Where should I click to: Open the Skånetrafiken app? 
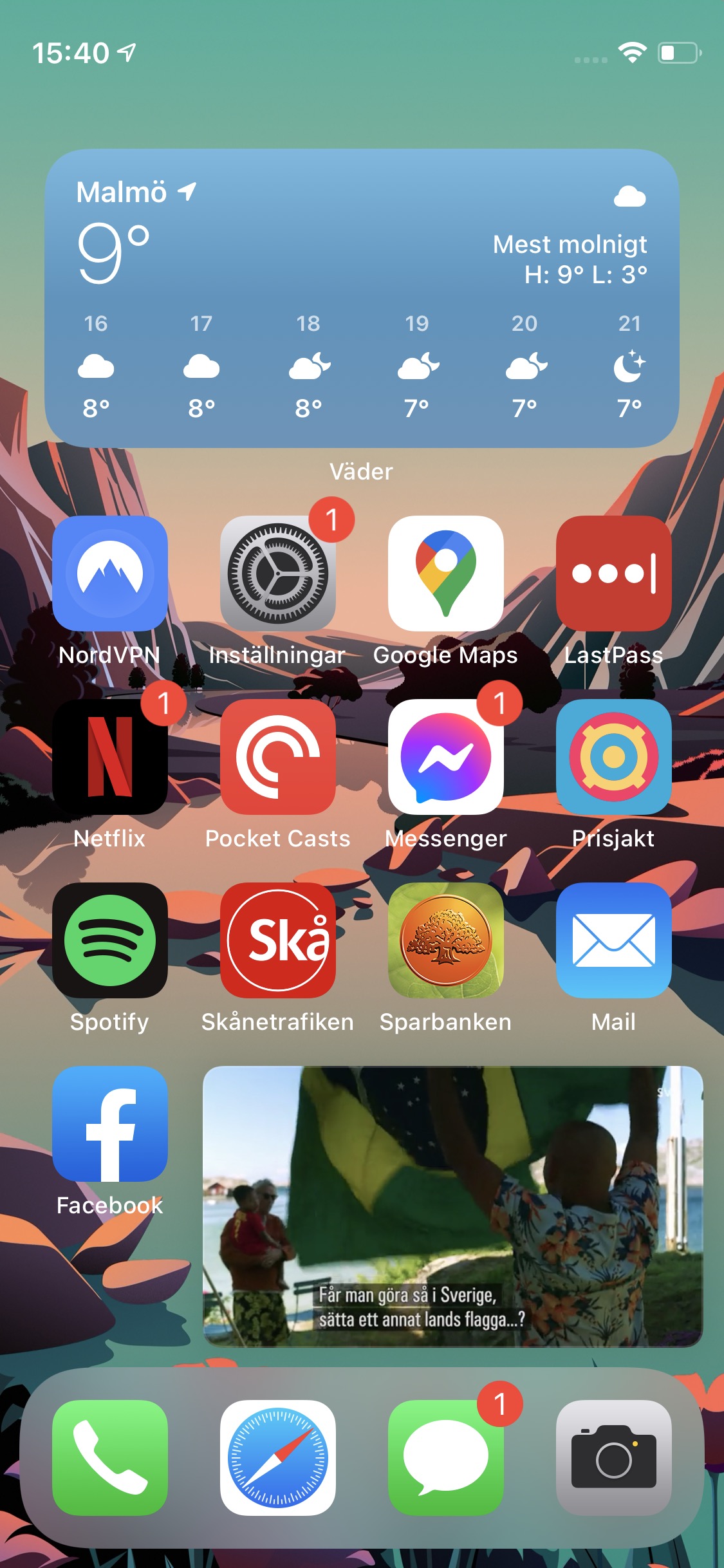[x=278, y=940]
